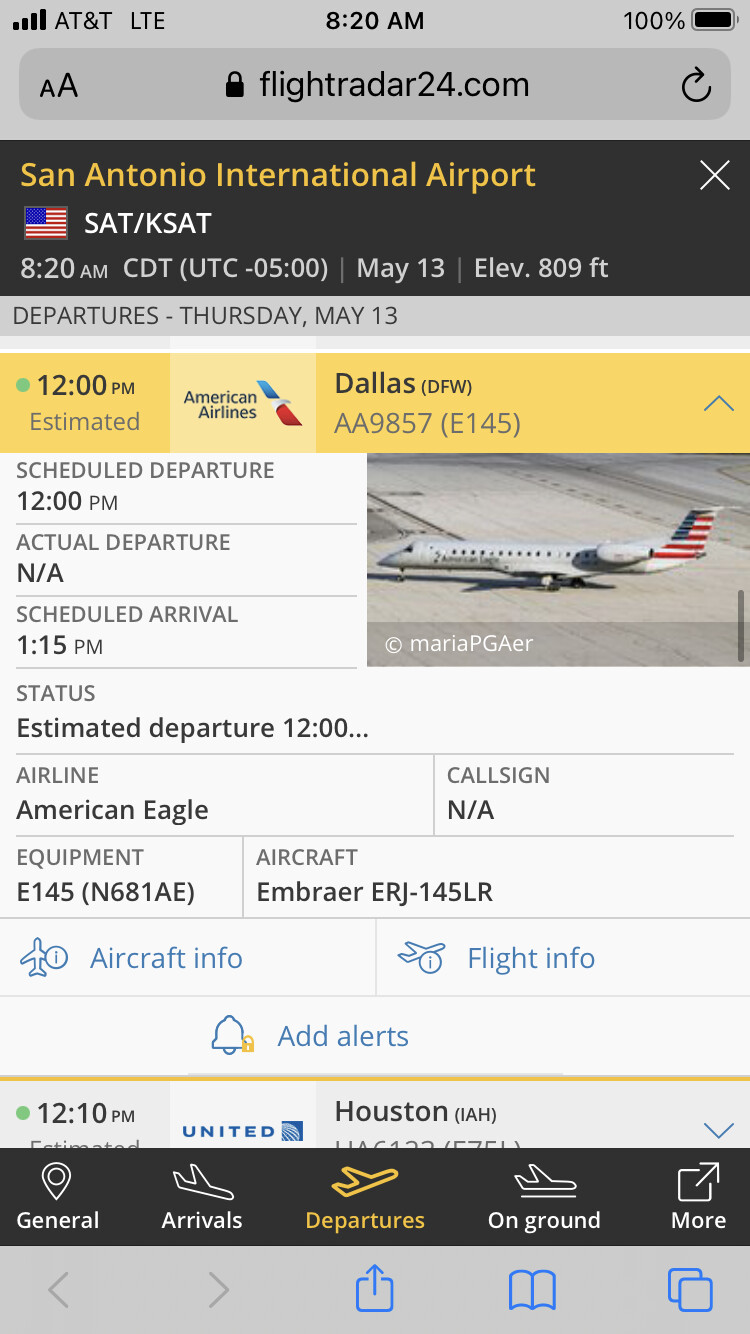Close the San Antonio airport panel
Viewport: 750px width, 1334px height.
coord(714,177)
